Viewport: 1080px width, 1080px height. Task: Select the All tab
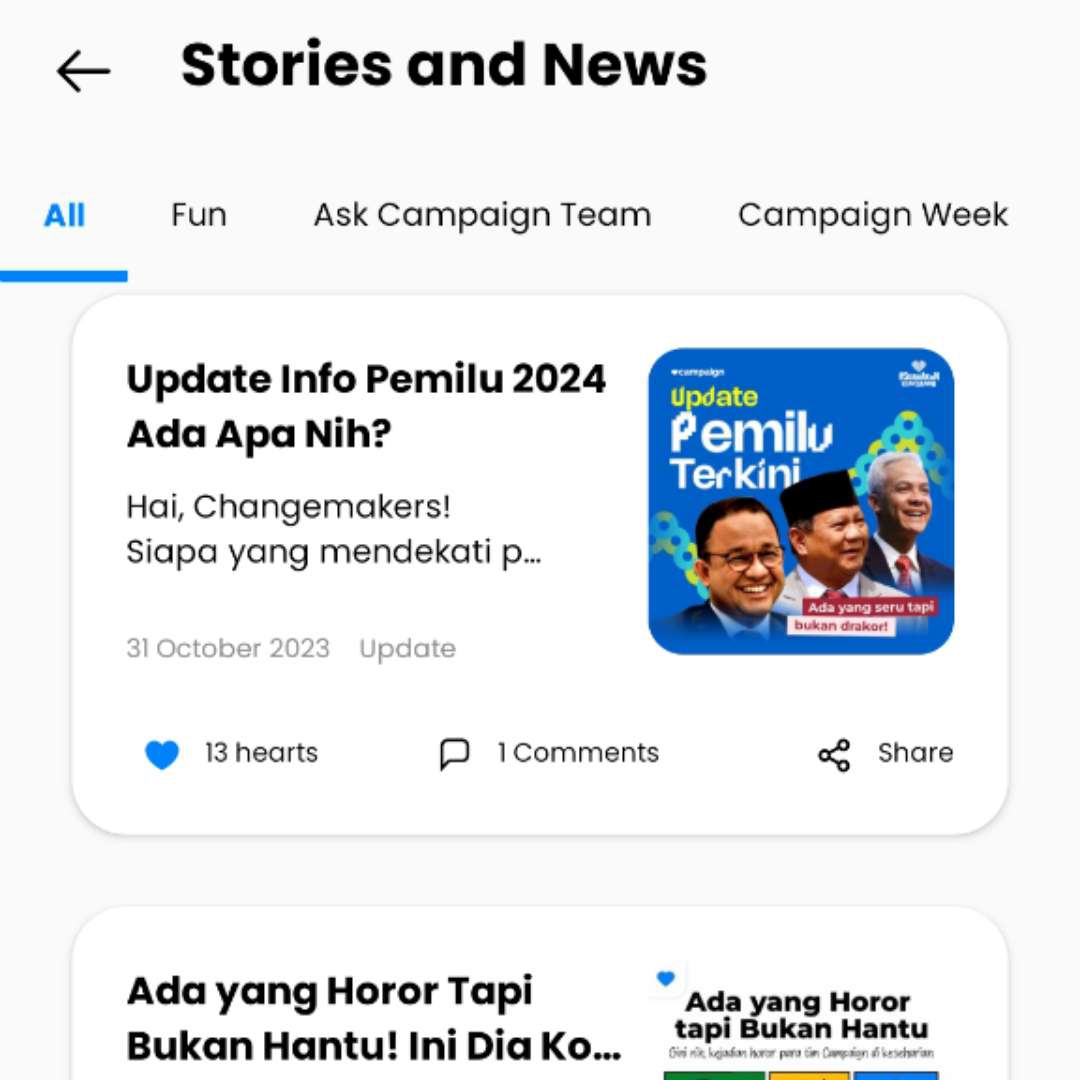pos(64,215)
